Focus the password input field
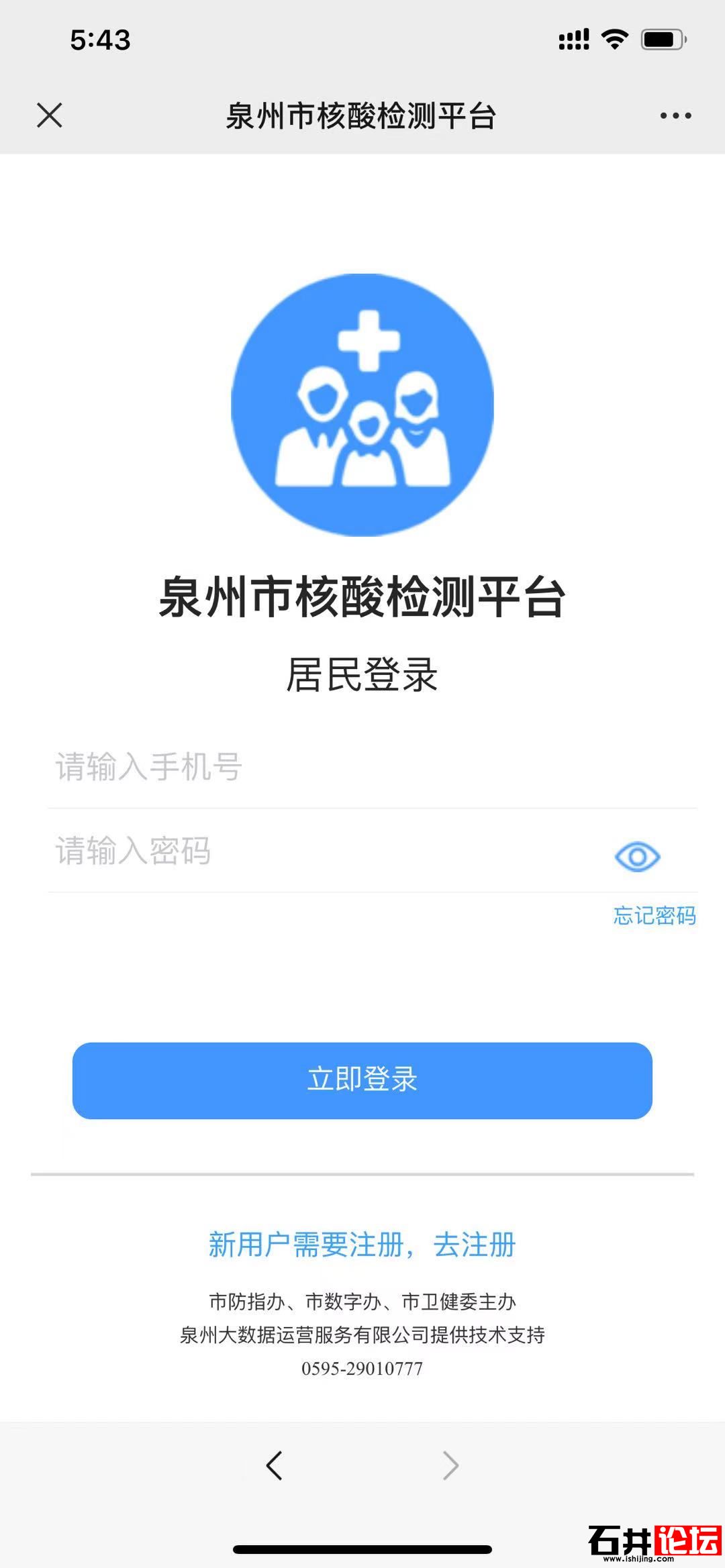 [322, 851]
